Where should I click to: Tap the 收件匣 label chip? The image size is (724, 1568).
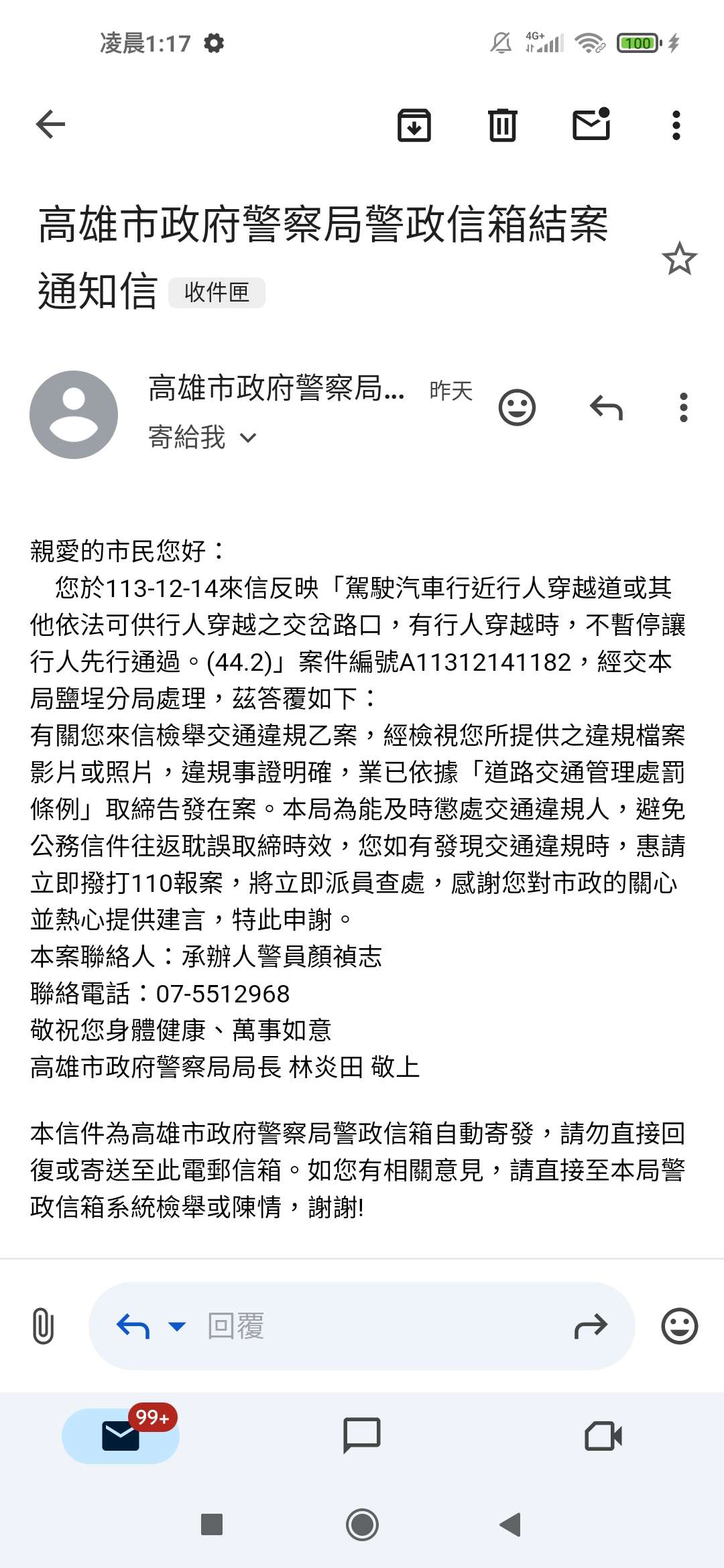point(217,292)
